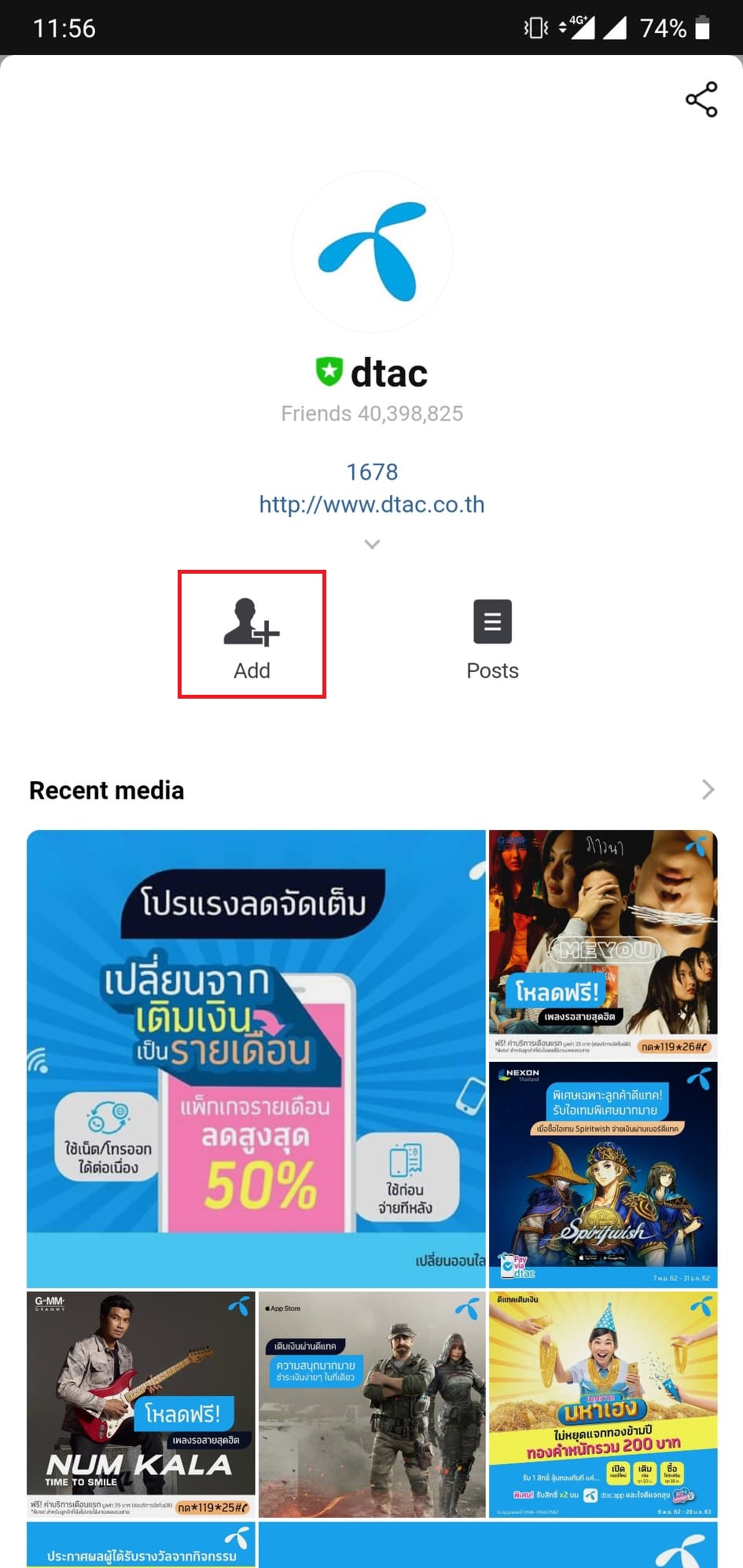
Task: Call the 1678 number link
Action: (x=372, y=472)
